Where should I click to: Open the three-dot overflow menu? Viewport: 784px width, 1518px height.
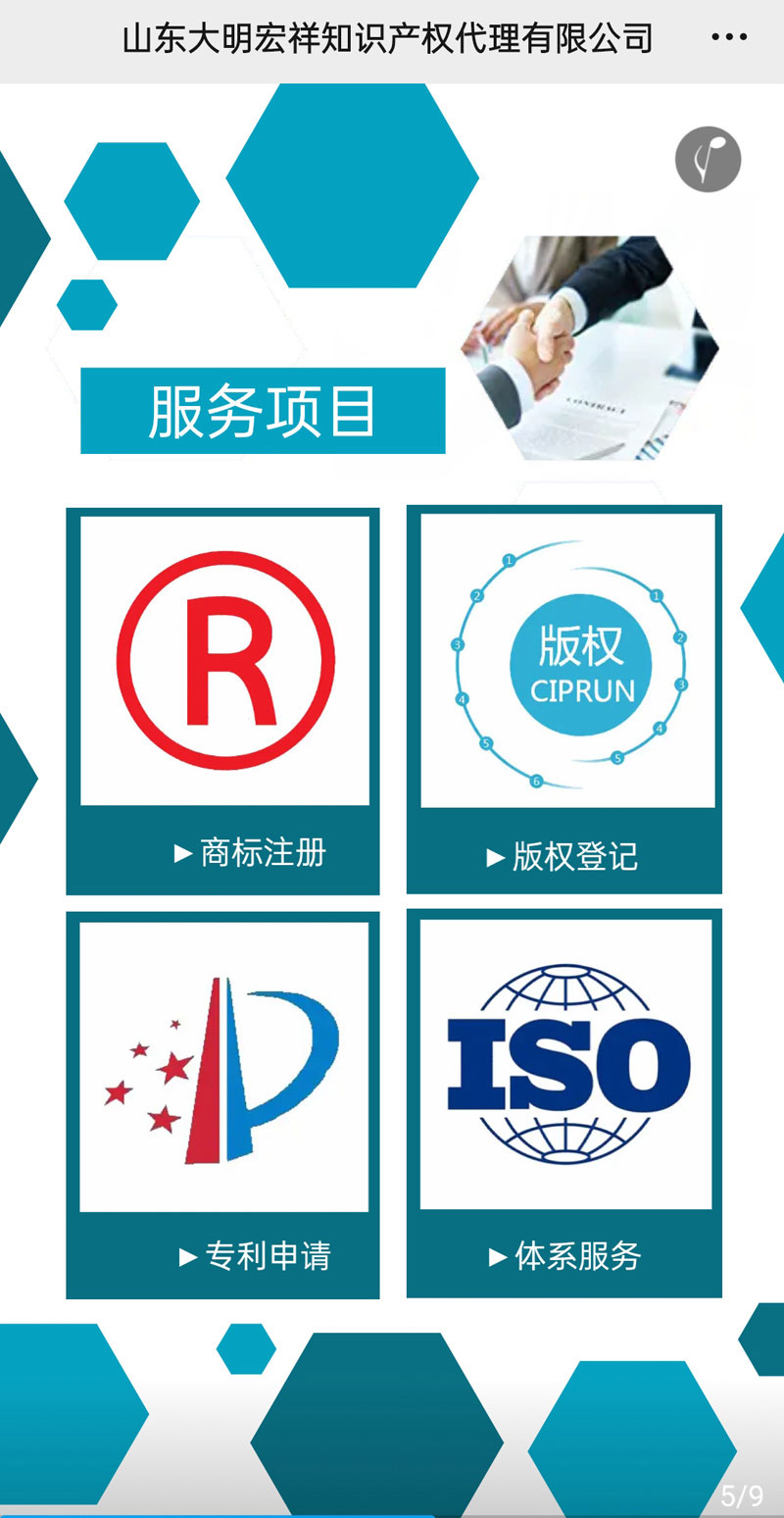[x=729, y=38]
